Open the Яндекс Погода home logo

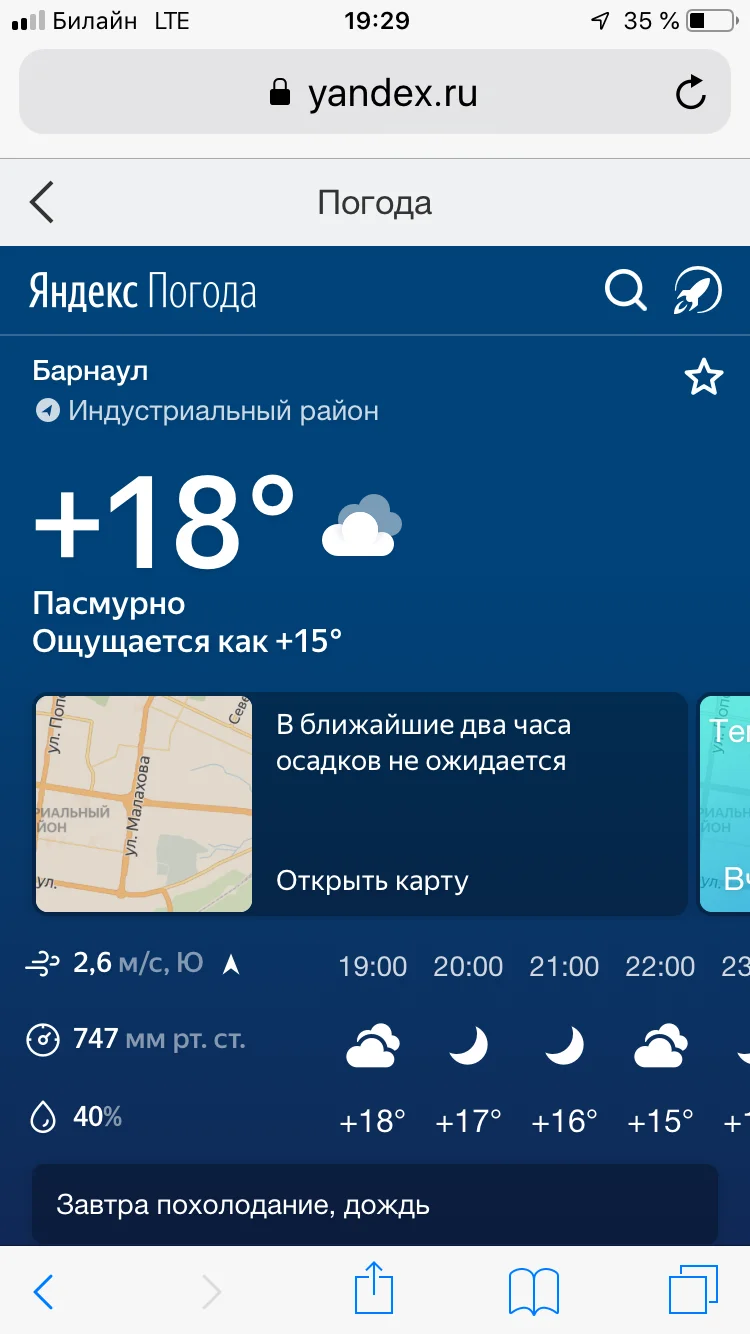[x=142, y=293]
